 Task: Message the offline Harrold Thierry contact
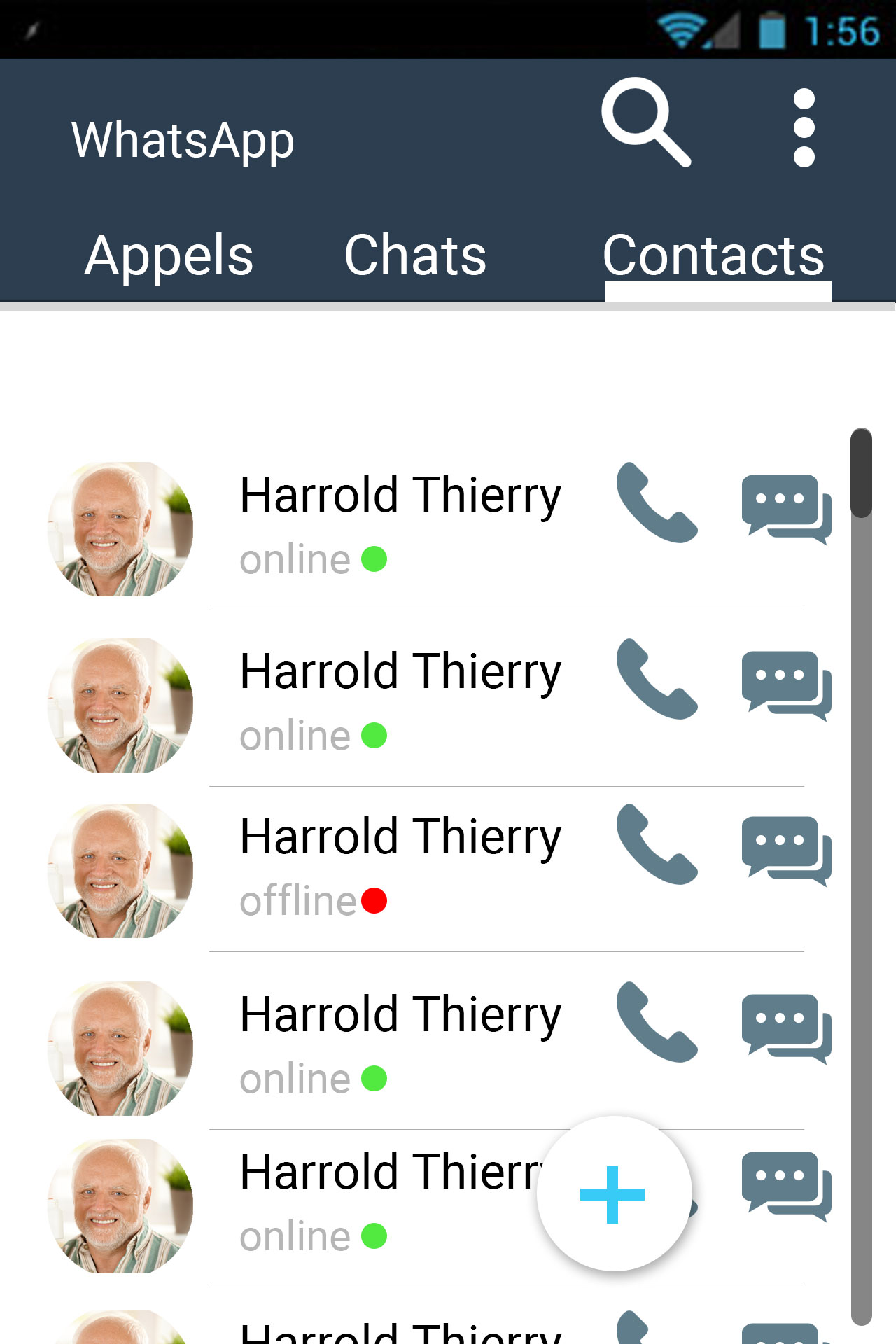[x=786, y=850]
